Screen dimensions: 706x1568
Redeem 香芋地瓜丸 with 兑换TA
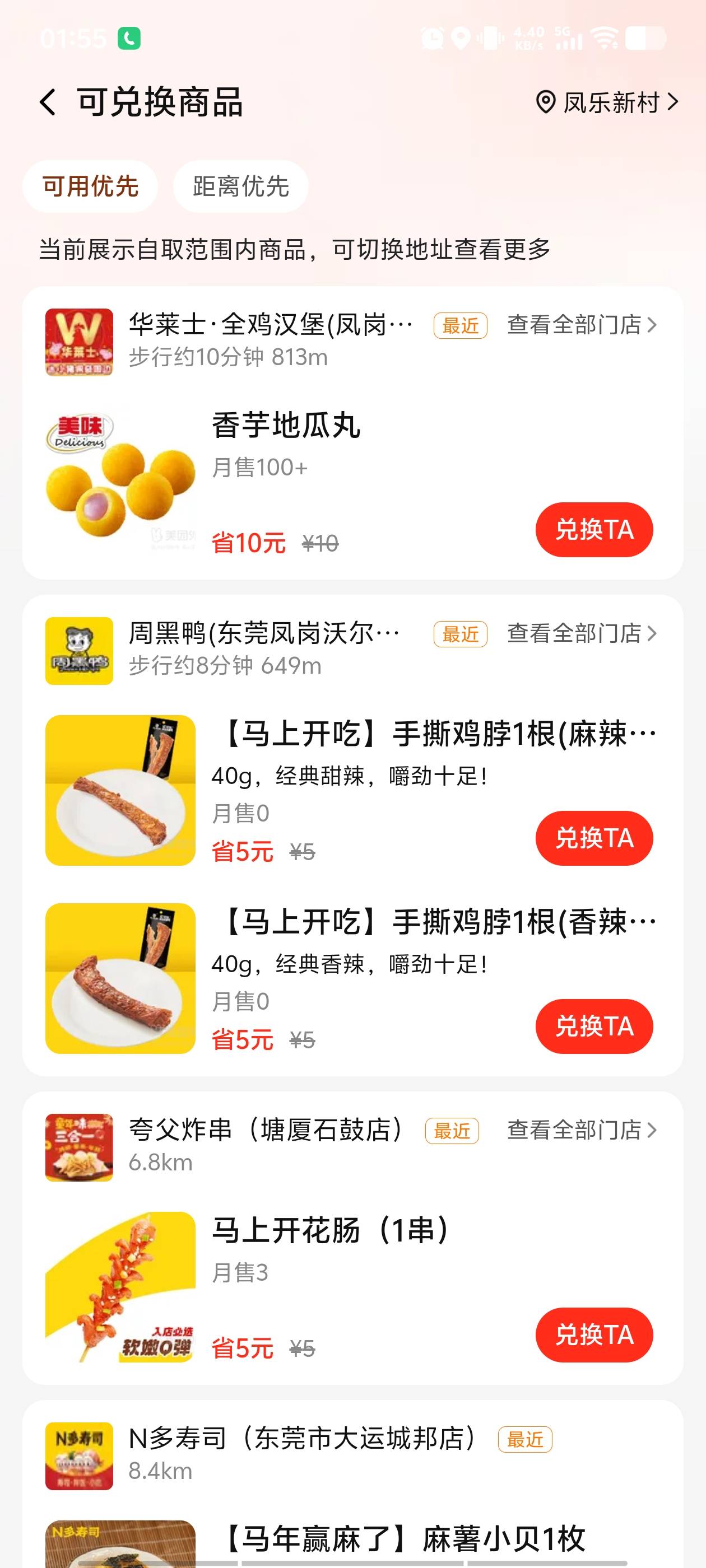click(593, 530)
